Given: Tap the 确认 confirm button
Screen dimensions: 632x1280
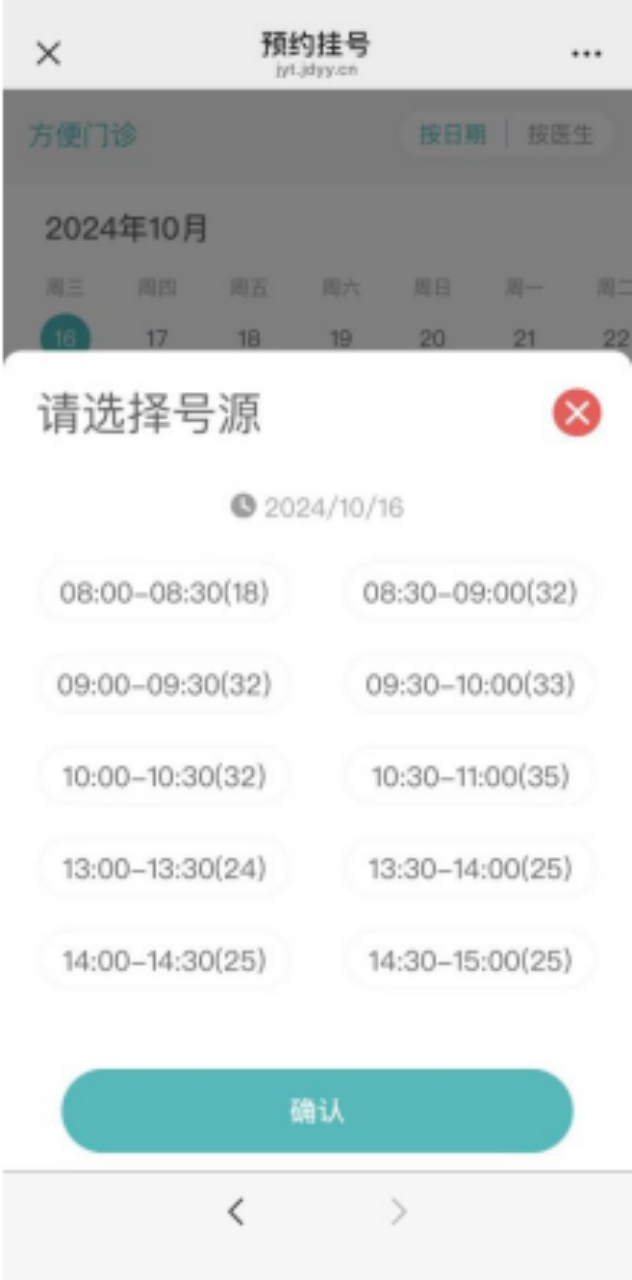Looking at the screenshot, I should click(x=317, y=1111).
